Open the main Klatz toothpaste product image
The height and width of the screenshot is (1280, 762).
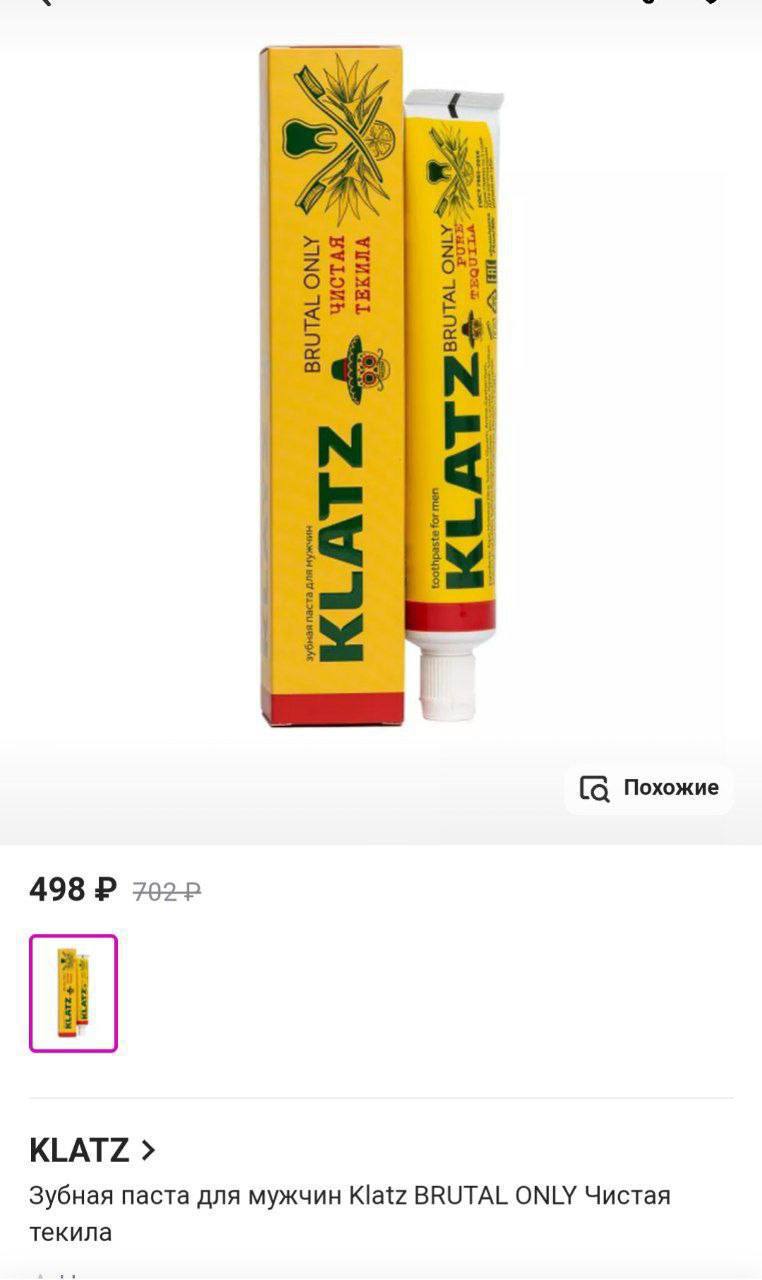pos(380,390)
